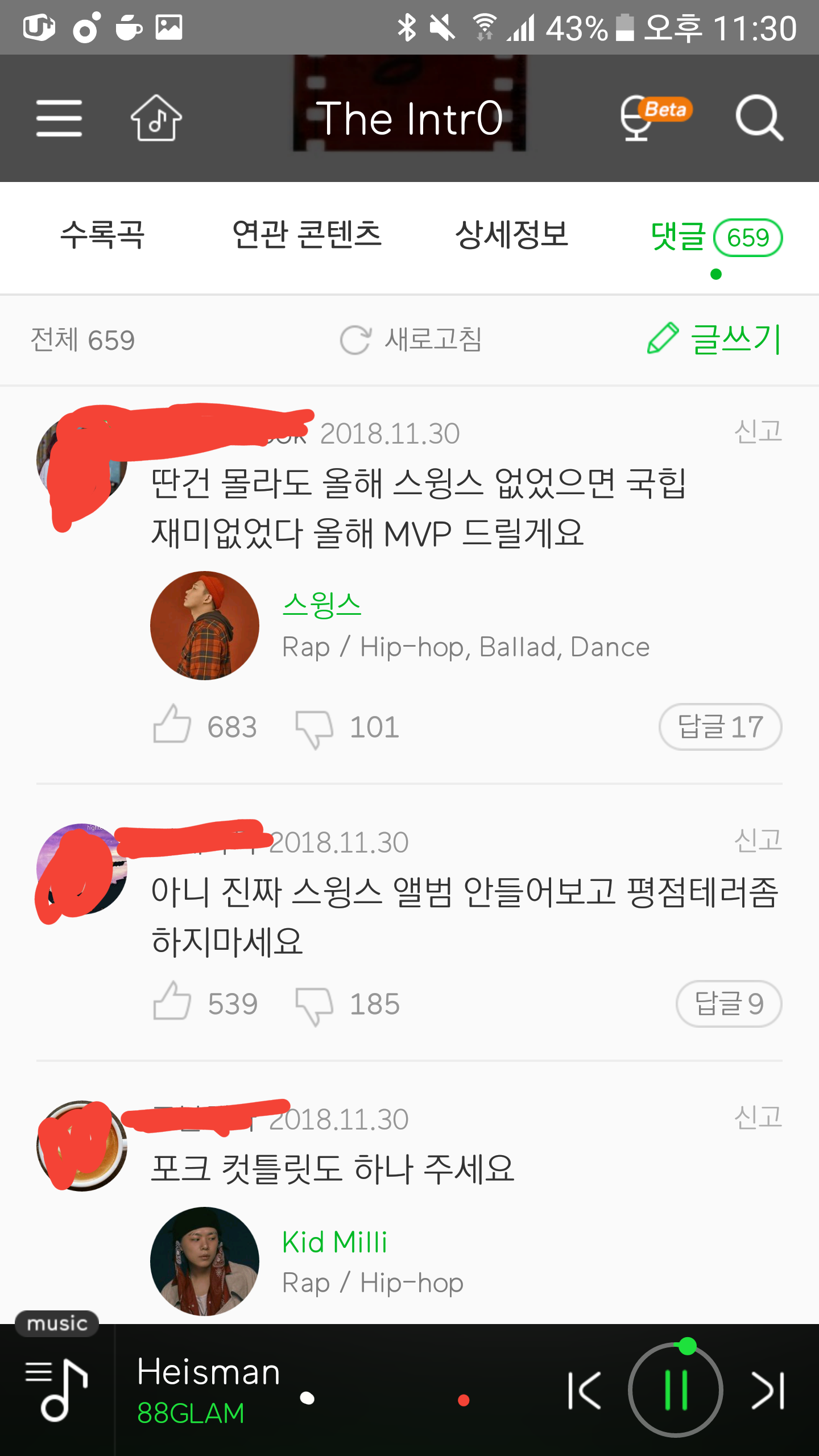Select the 댓글 659 tab
The image size is (819, 1456).
tap(716, 237)
